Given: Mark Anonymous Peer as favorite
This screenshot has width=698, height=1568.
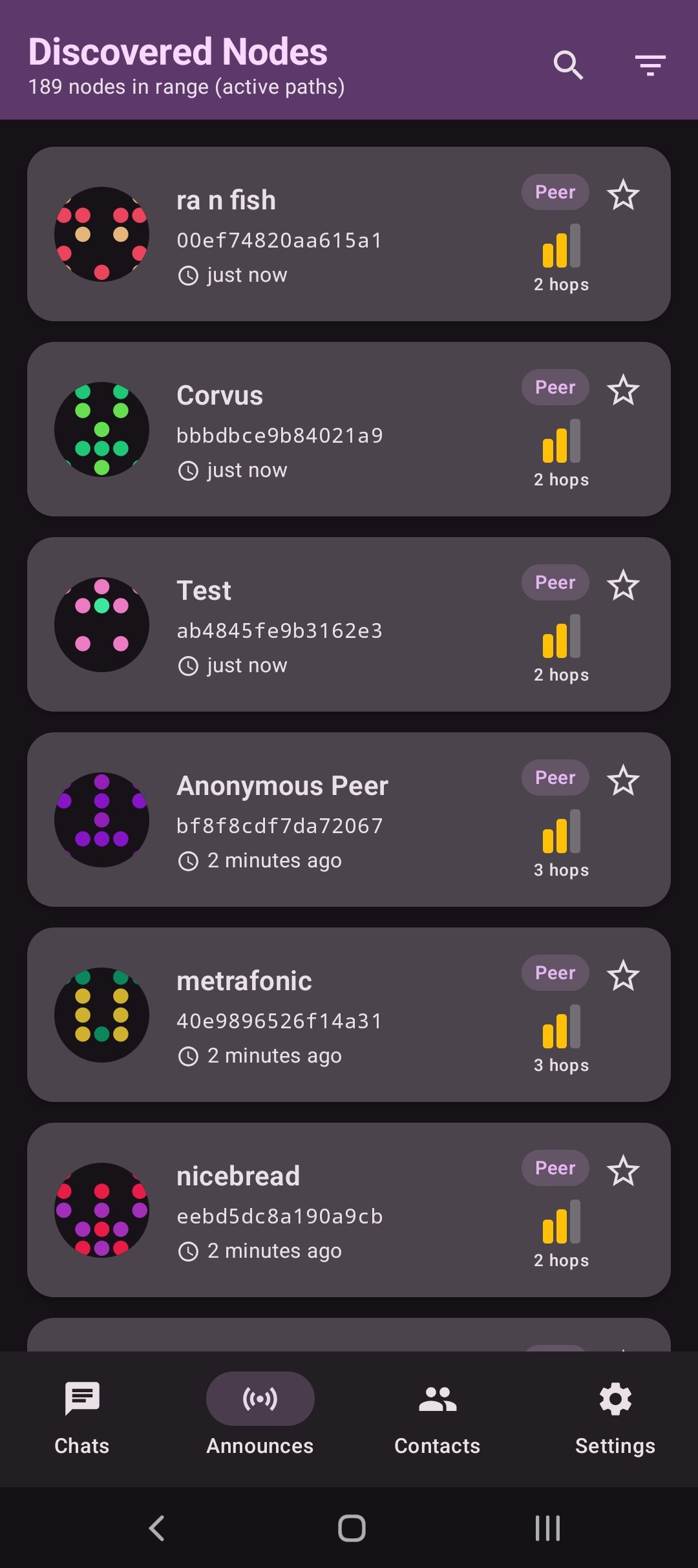Looking at the screenshot, I should click(623, 781).
